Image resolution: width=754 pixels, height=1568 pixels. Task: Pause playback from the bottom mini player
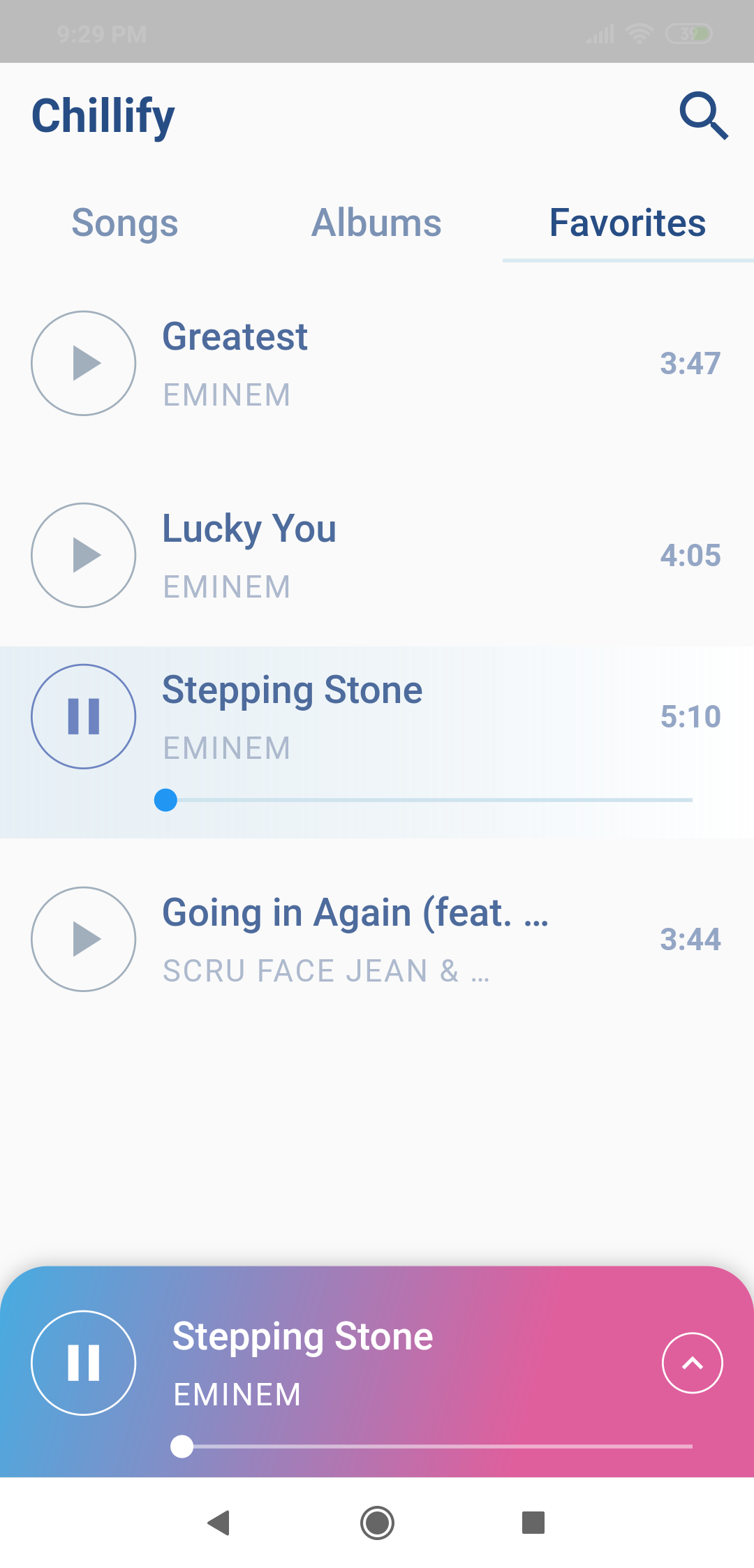click(x=84, y=1363)
